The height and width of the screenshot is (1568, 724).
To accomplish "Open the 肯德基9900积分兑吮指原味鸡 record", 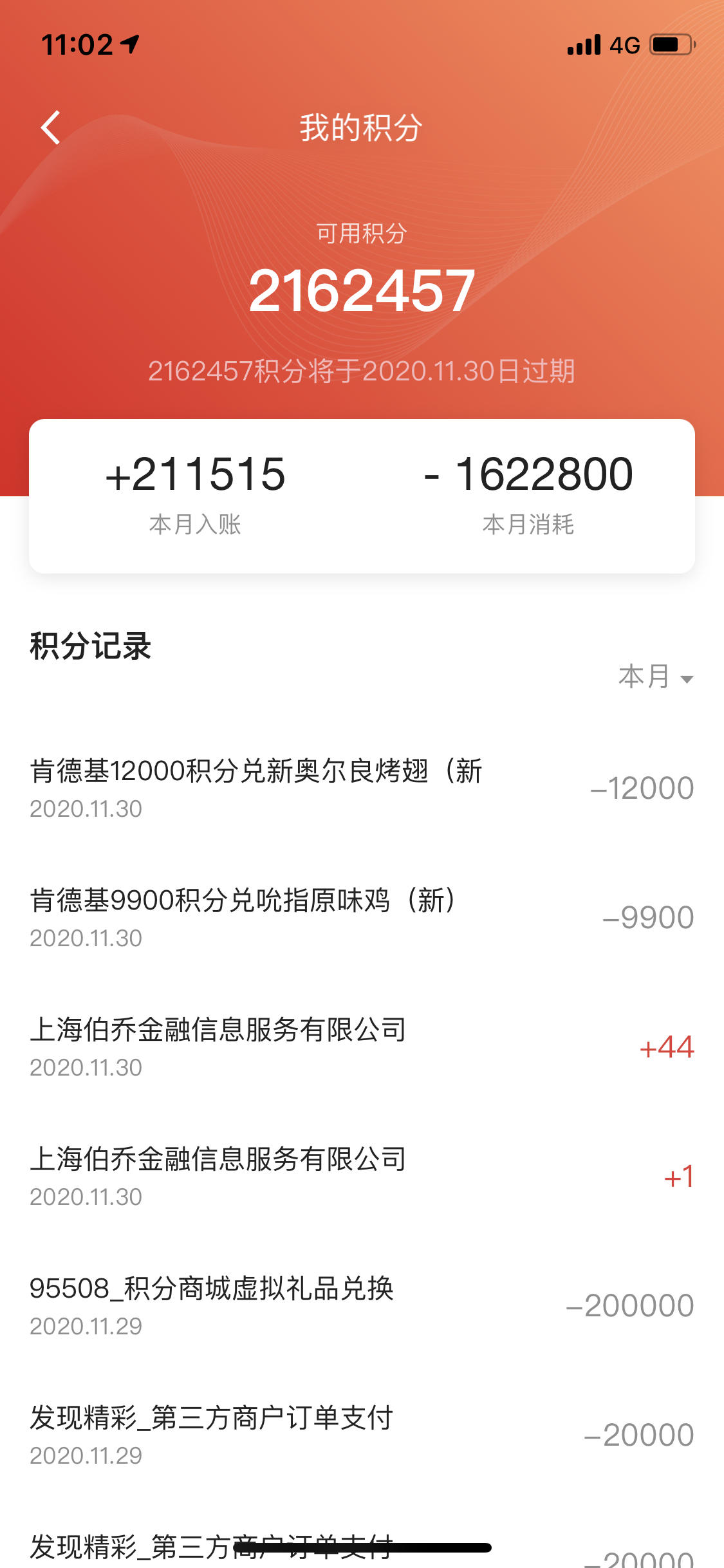I will pos(362,917).
